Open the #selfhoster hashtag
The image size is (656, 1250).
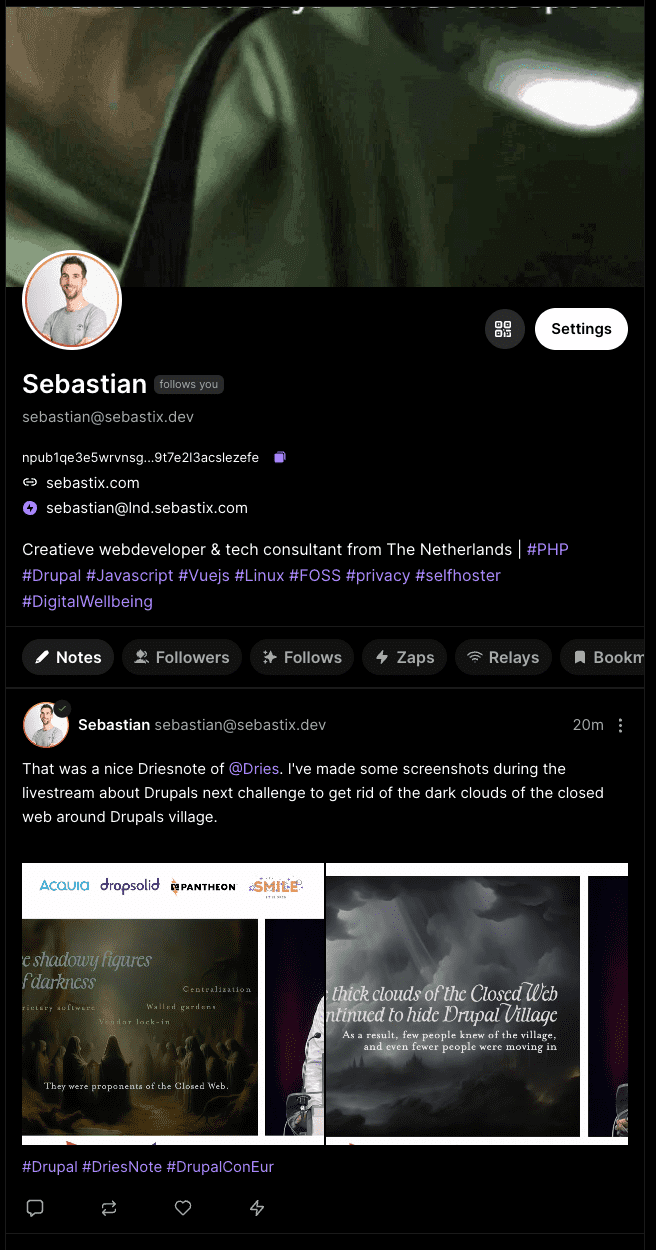point(458,575)
